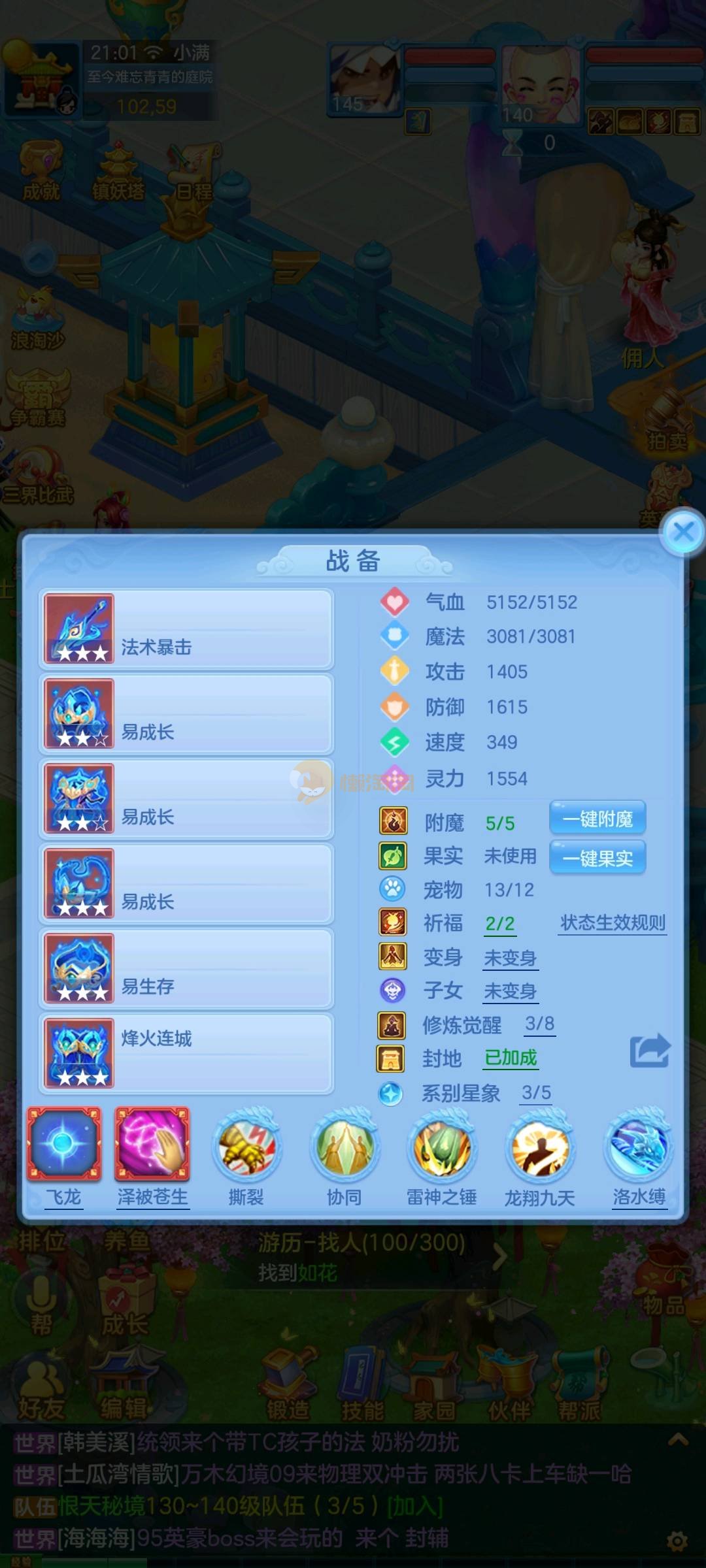Screen dimensions: 706x1568
Task: Open the 法术暴击 equipment slot
Action: [186, 629]
